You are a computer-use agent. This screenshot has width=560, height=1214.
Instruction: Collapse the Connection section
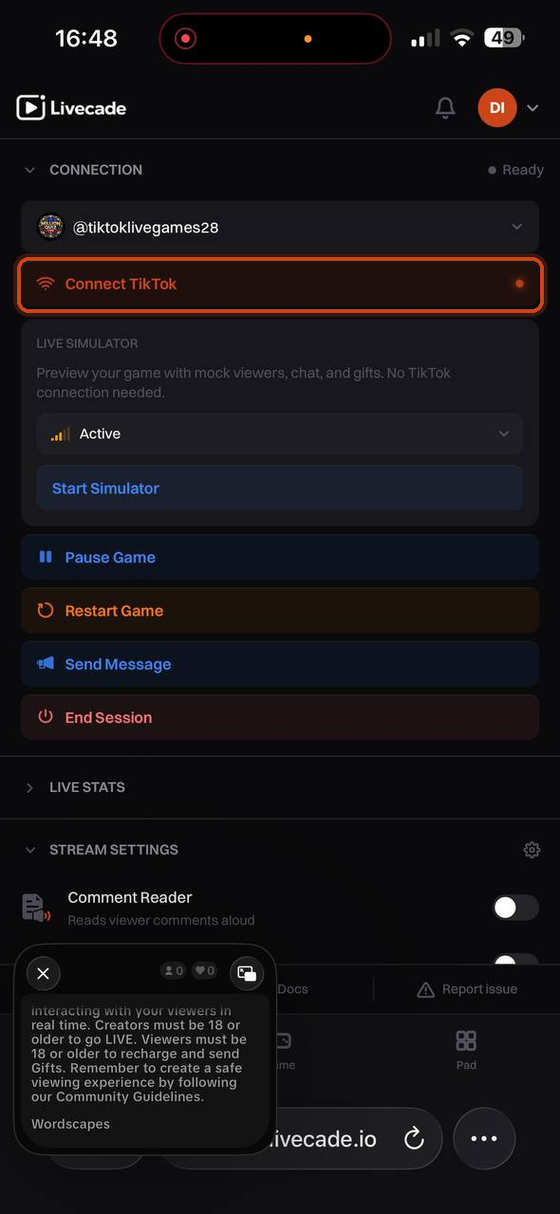click(x=83, y=170)
